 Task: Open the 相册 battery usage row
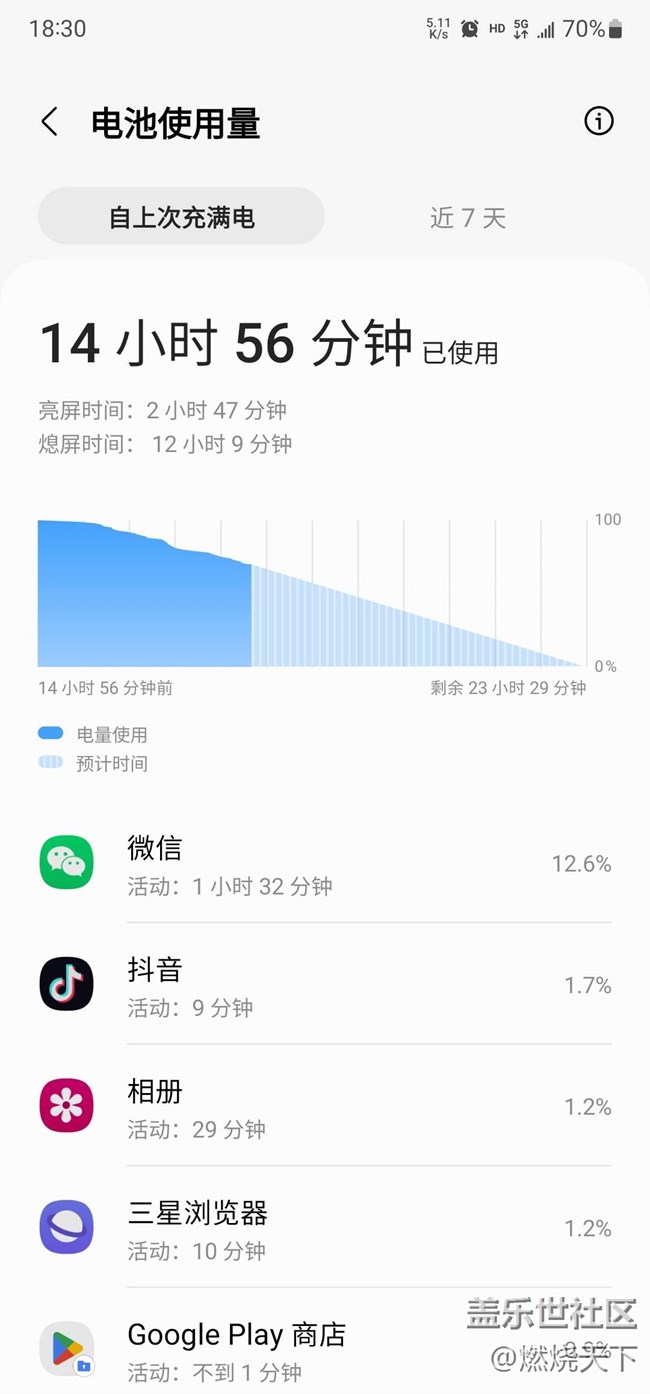[325, 1107]
